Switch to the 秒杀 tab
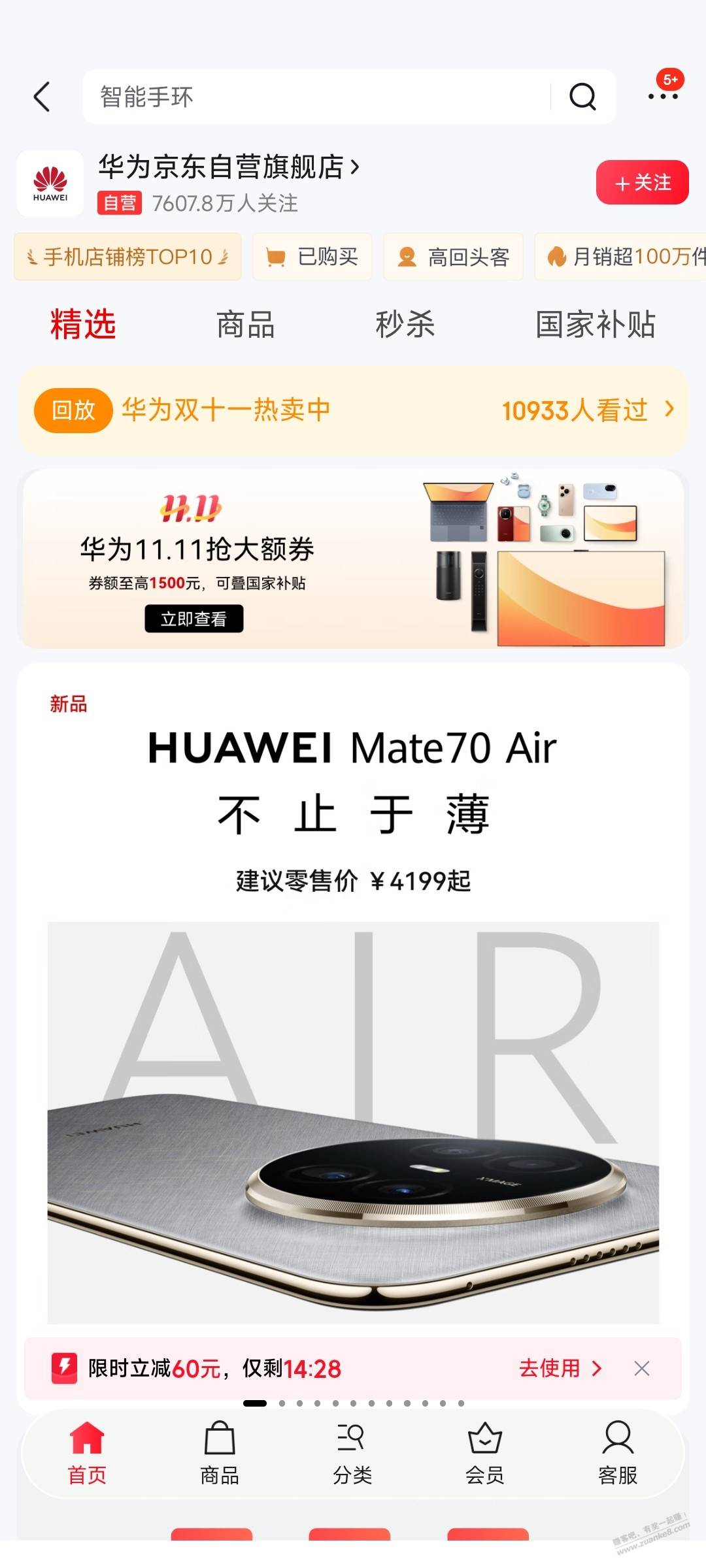 coord(405,324)
